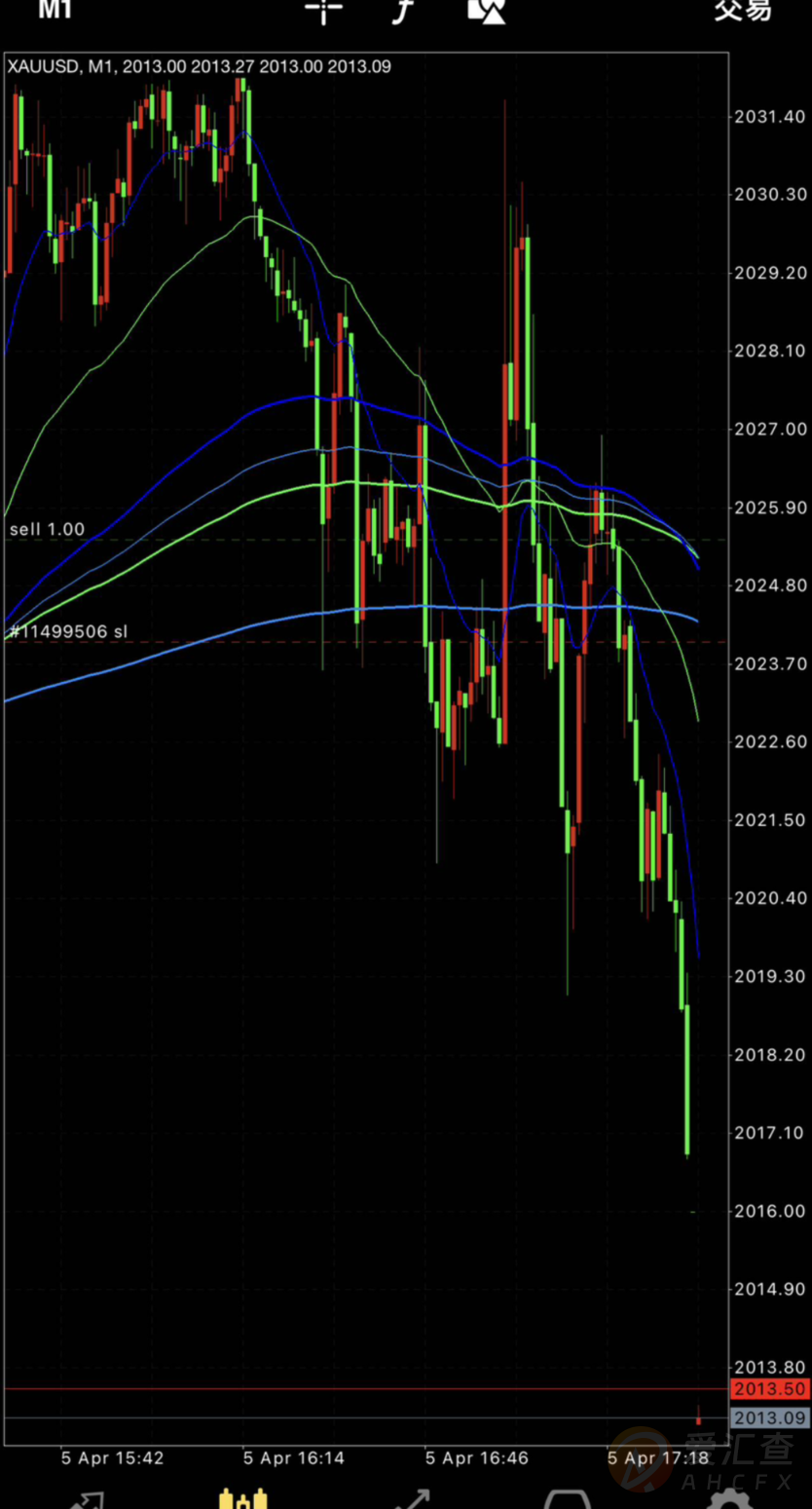812x1509 pixels.
Task: Select the candlestick chart tab
Action: 243,1500
